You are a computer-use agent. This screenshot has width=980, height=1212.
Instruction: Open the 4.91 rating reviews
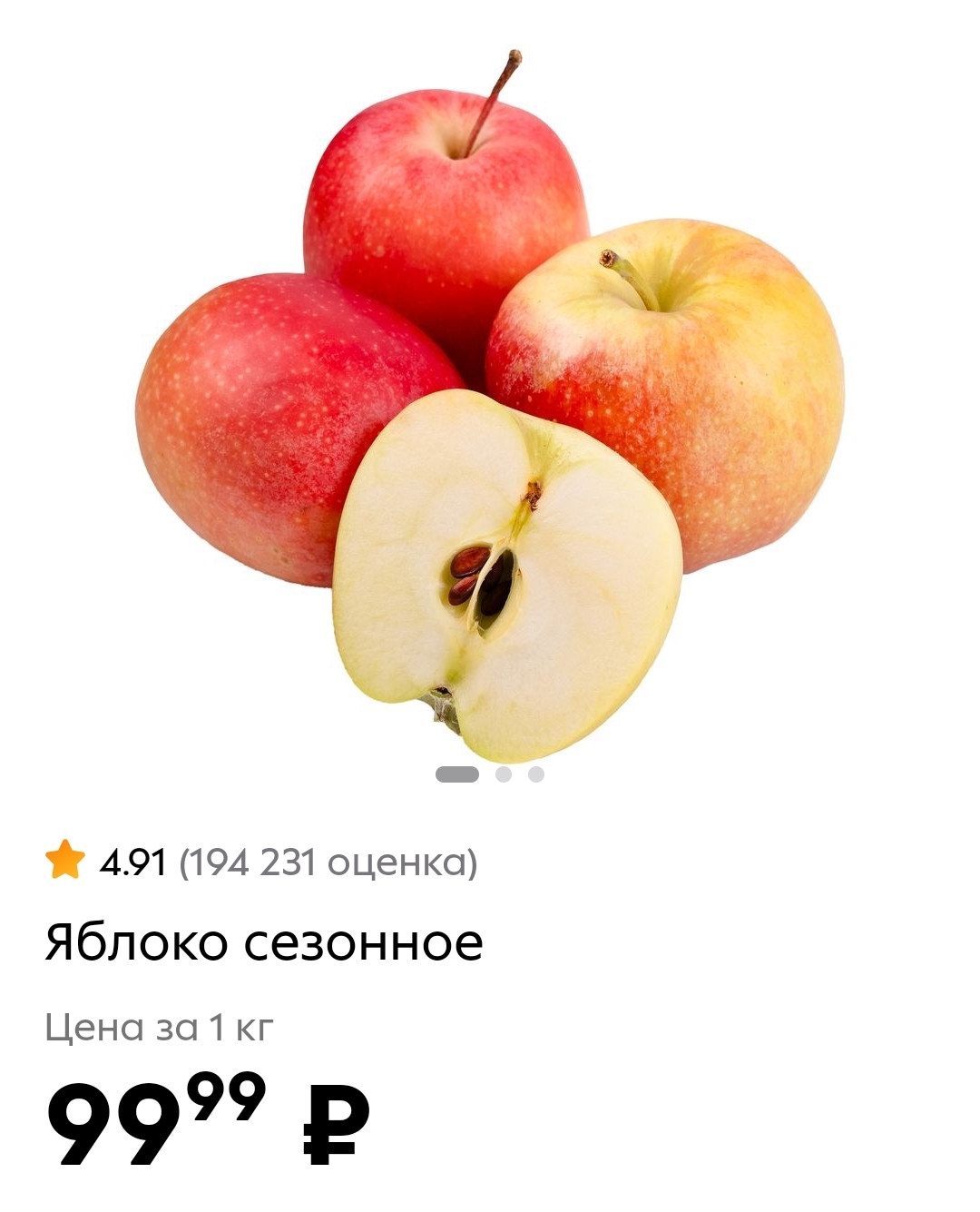tap(261, 862)
